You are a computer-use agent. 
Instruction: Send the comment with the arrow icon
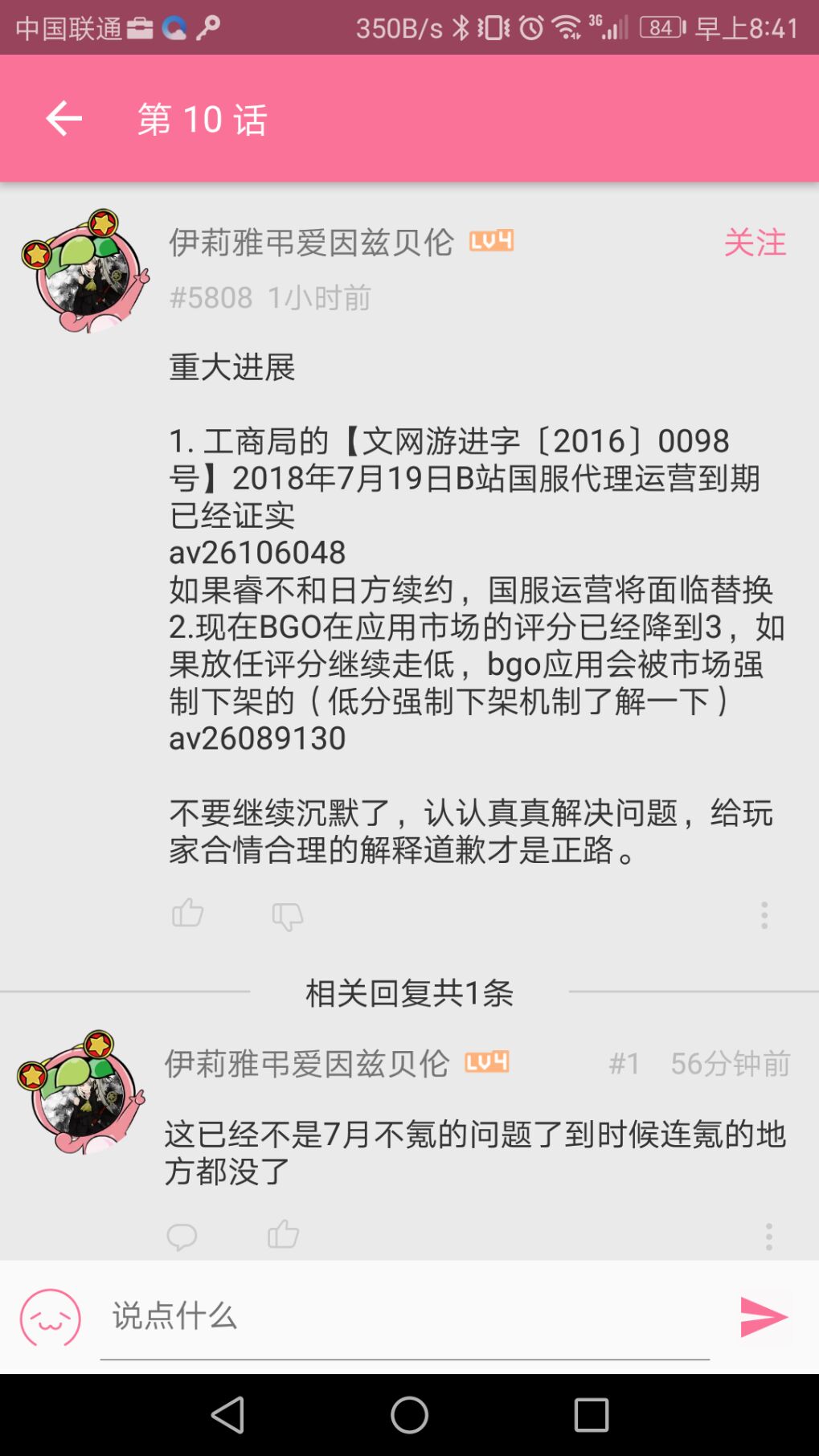coord(763,1317)
